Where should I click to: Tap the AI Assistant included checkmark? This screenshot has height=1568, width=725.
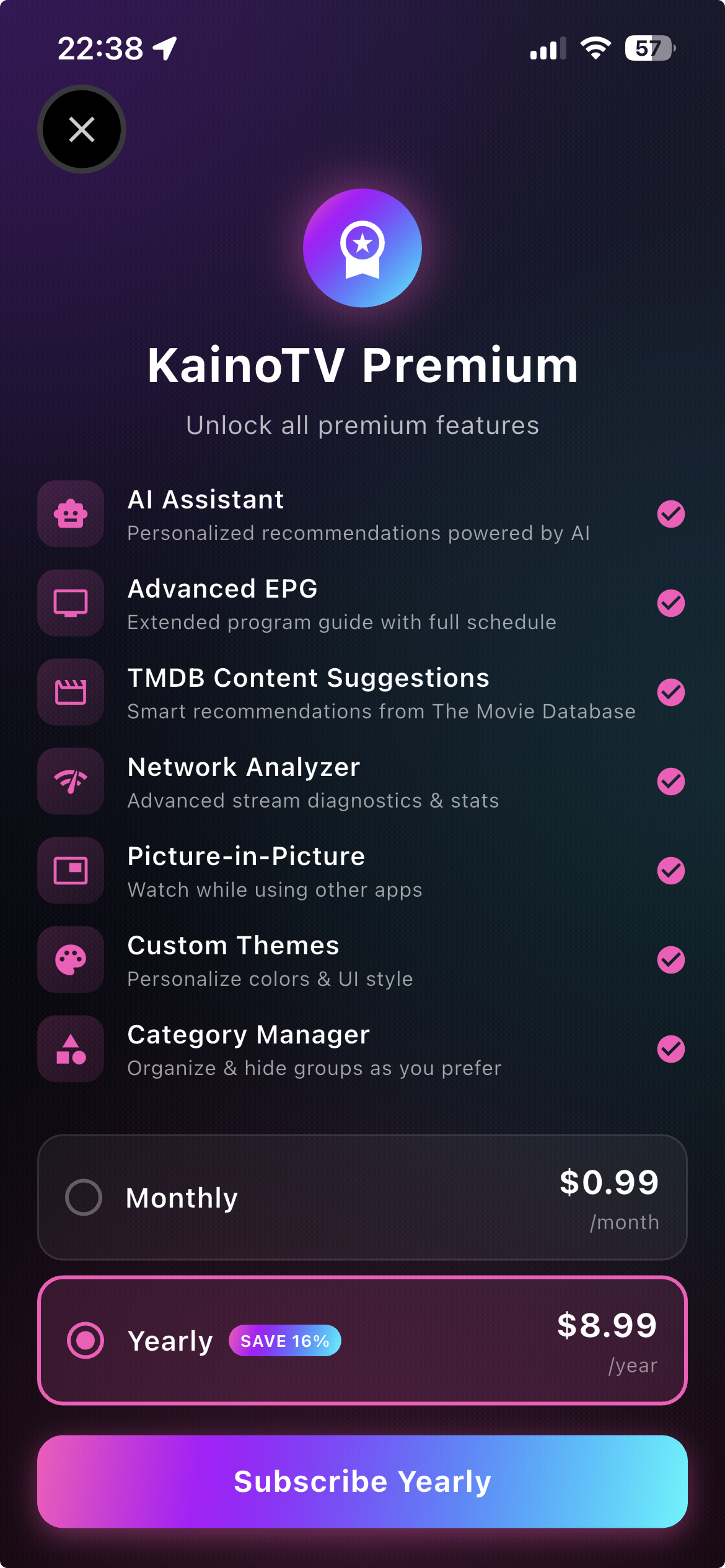pos(670,514)
